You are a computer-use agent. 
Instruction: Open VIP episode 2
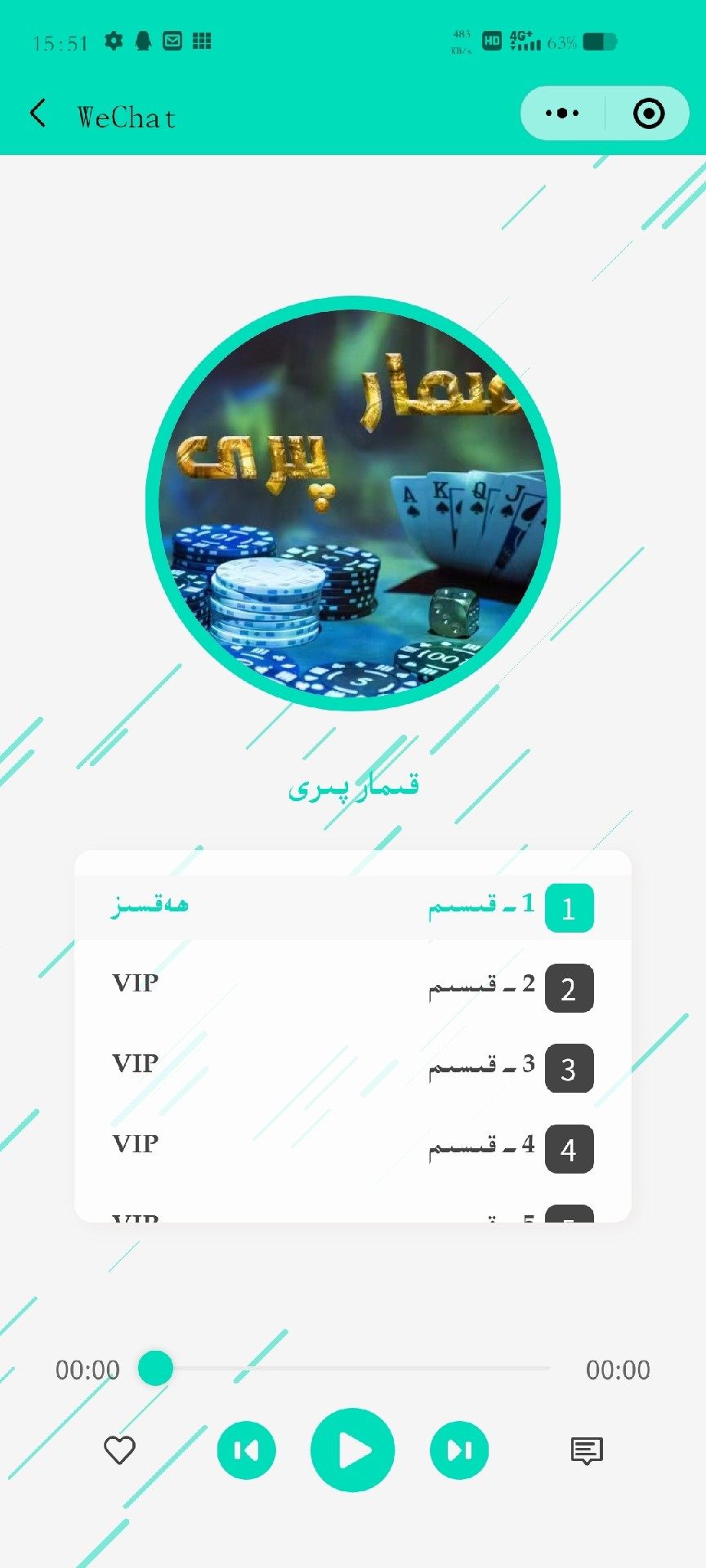click(353, 987)
